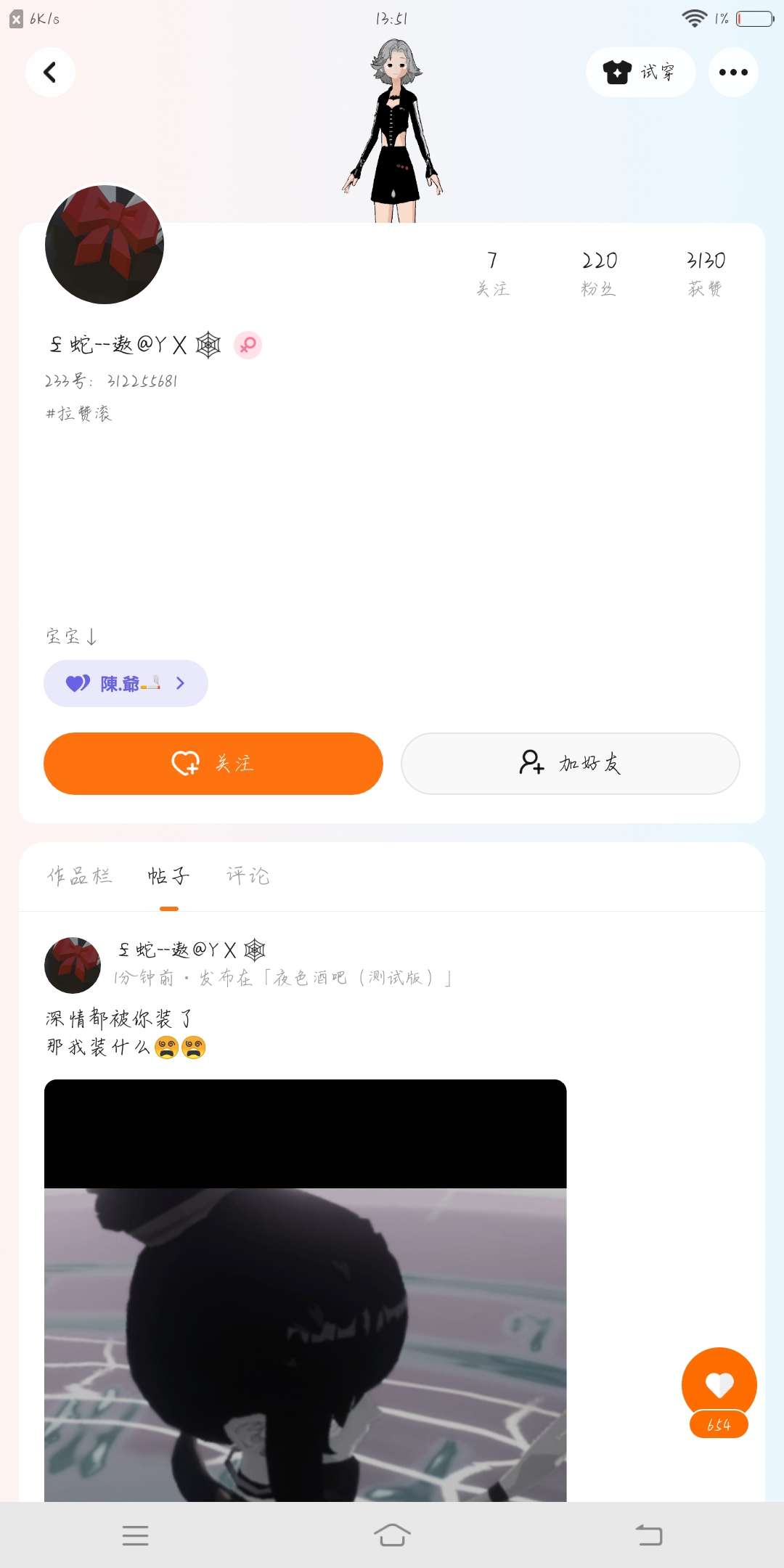Switch to the 评论 comments tab

click(248, 876)
